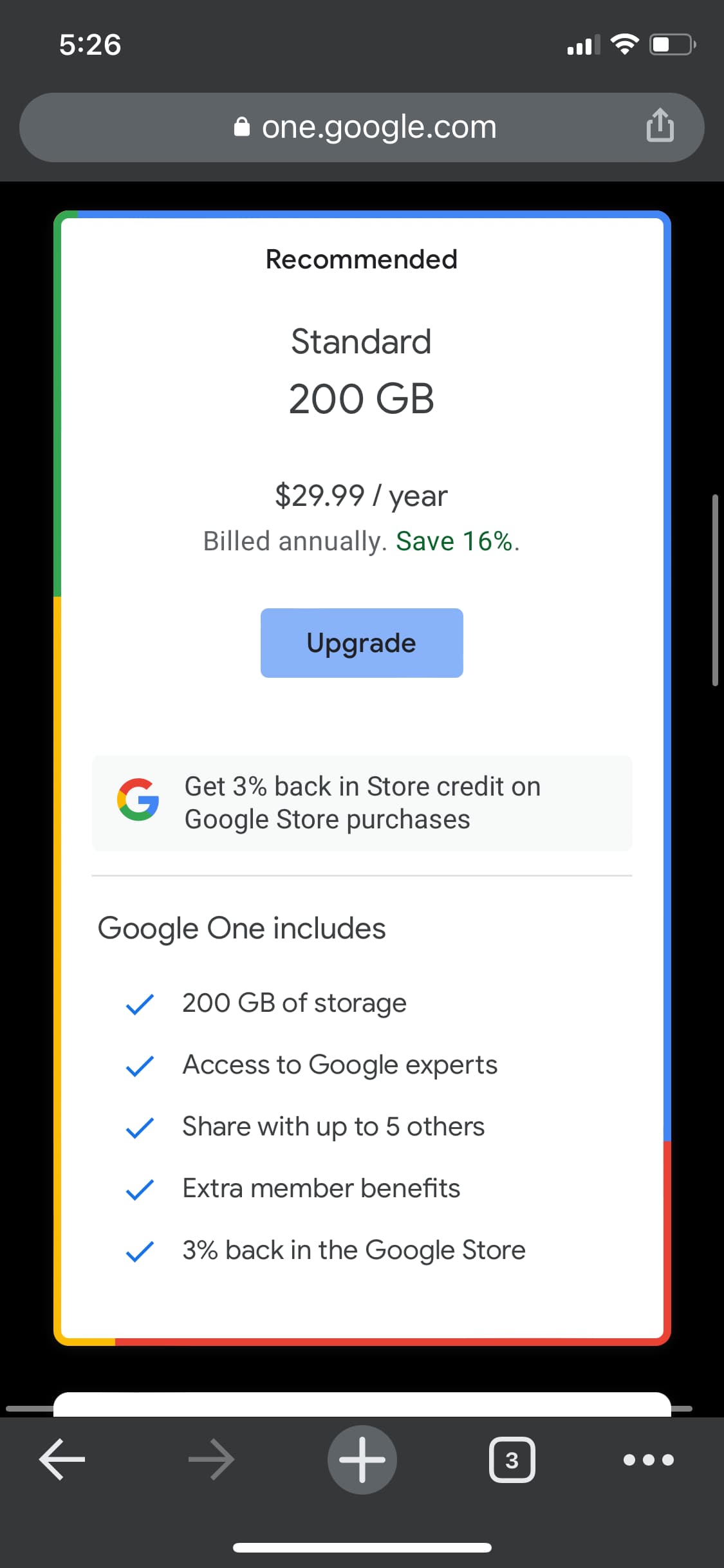The height and width of the screenshot is (1568, 724).
Task: Open the browser's three-dot menu
Action: click(x=648, y=1459)
